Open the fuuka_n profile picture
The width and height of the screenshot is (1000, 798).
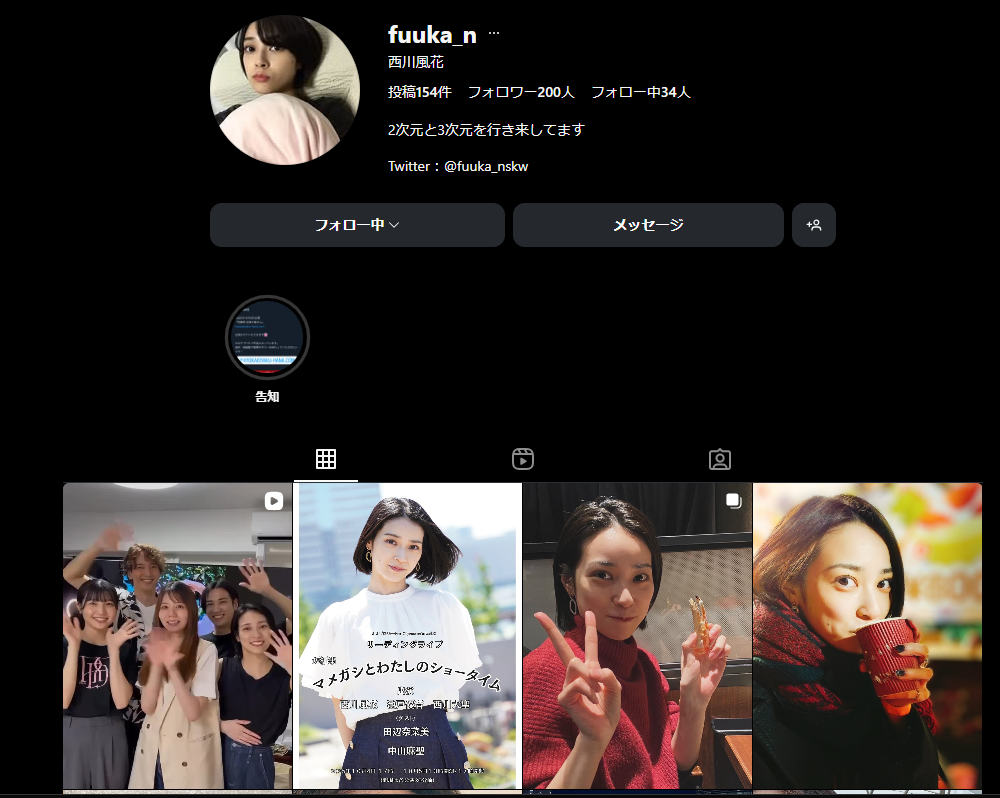(x=285, y=90)
